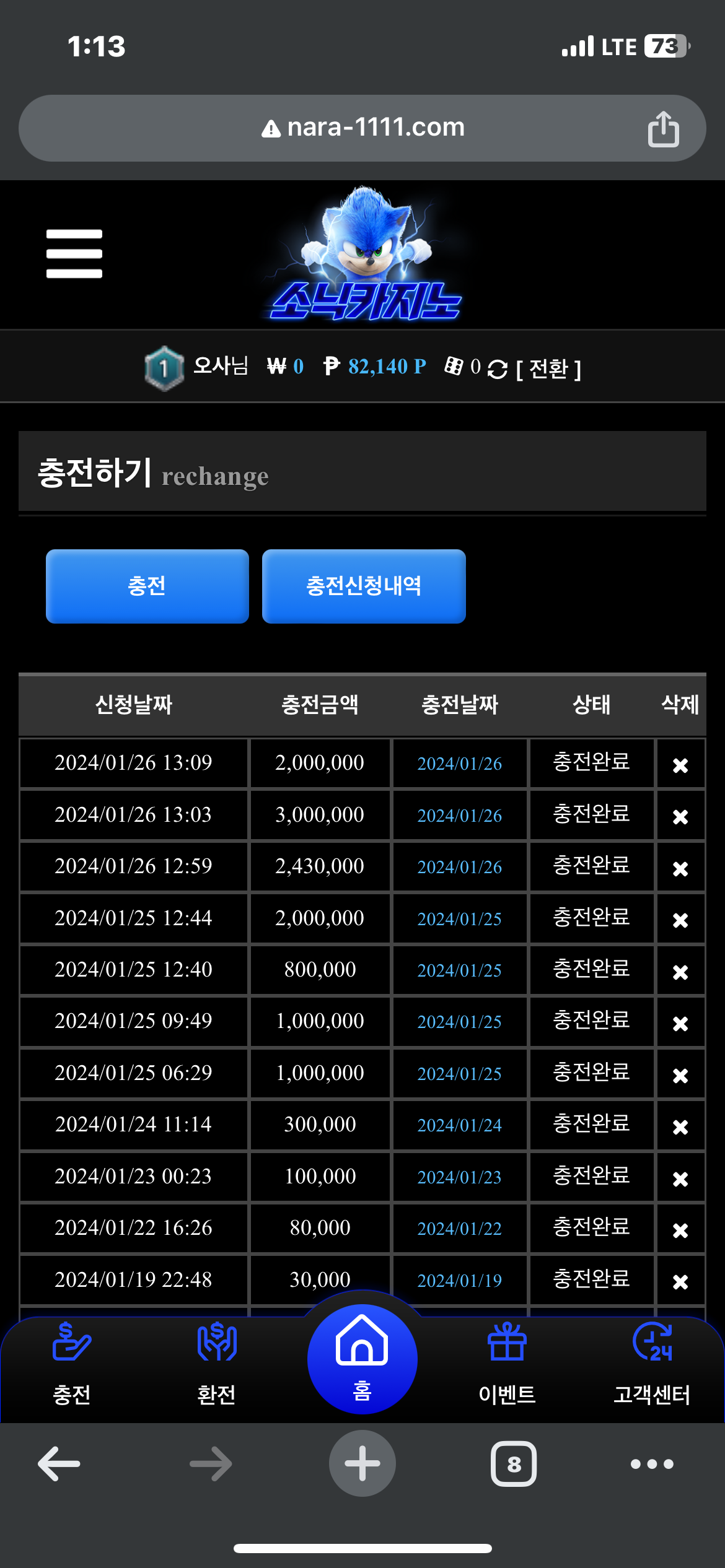
Task: Tap the nara-1111.com address bar
Action: [x=362, y=128]
